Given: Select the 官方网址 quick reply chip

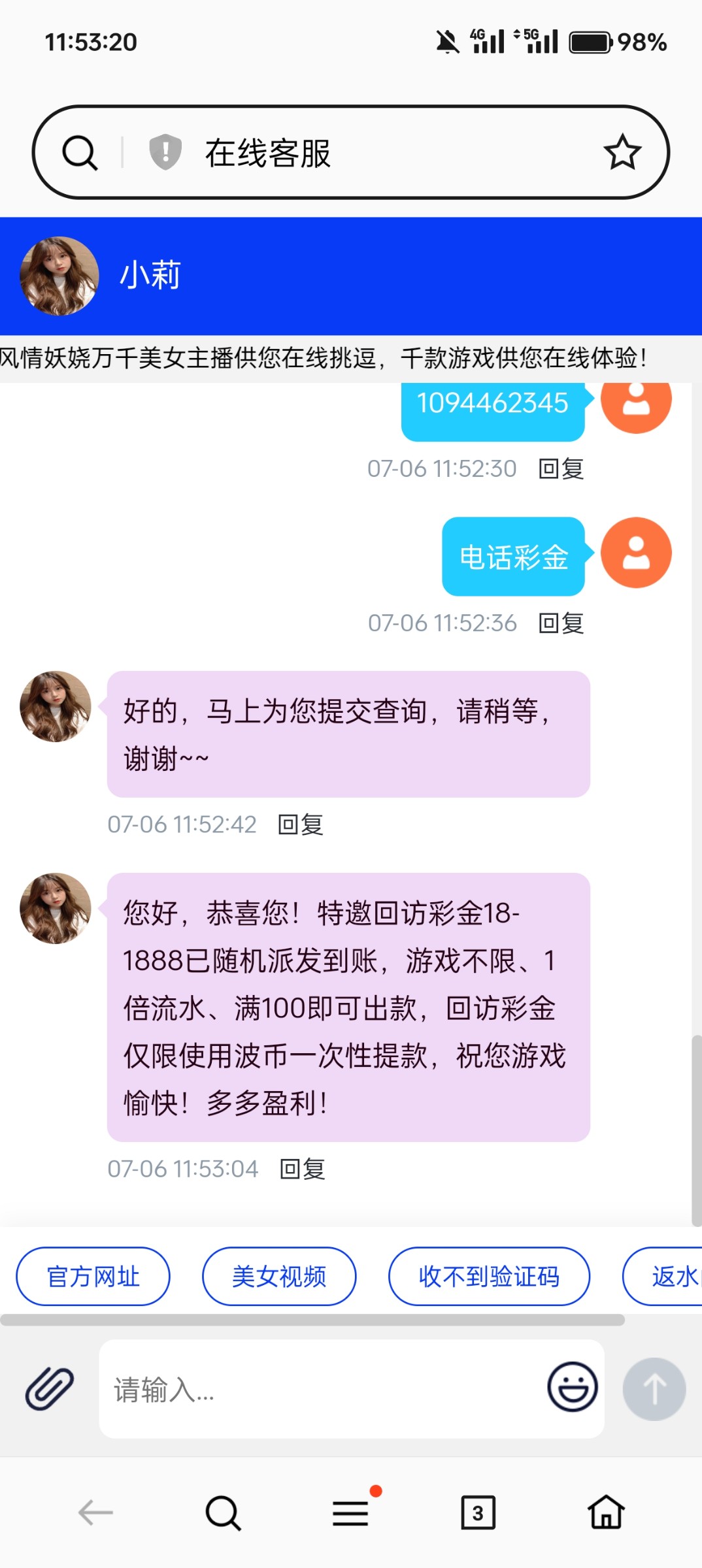Looking at the screenshot, I should tap(93, 1276).
